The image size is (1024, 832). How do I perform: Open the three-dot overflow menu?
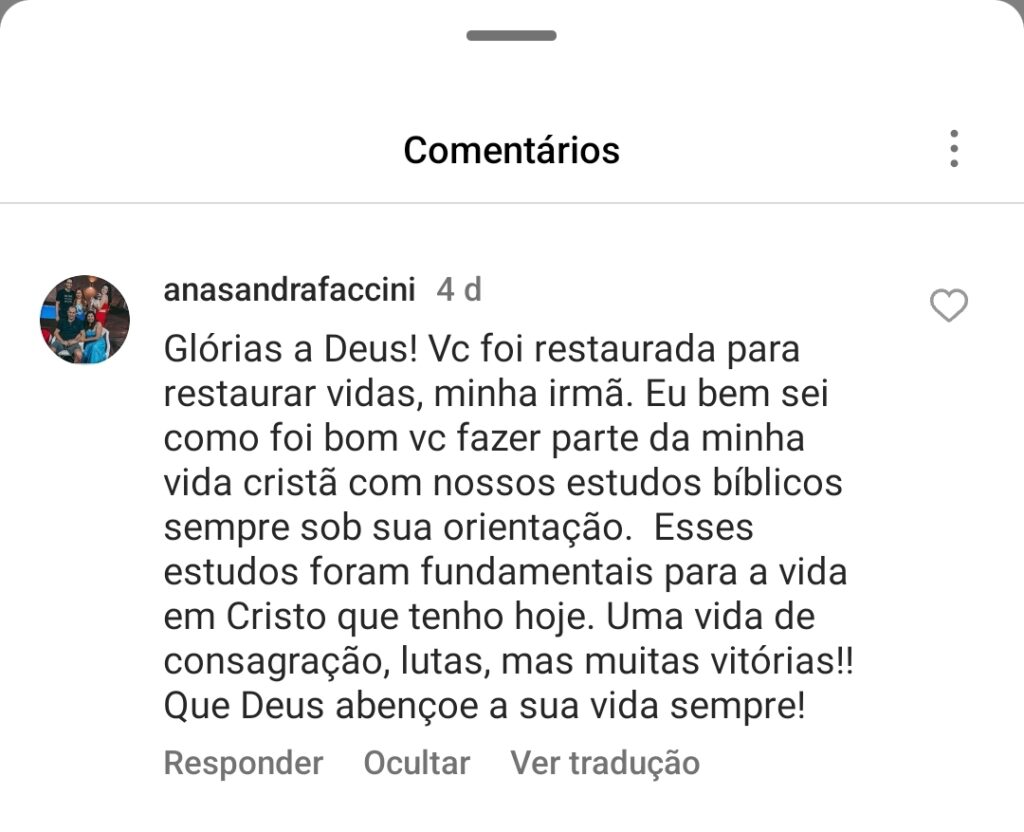pos(954,149)
